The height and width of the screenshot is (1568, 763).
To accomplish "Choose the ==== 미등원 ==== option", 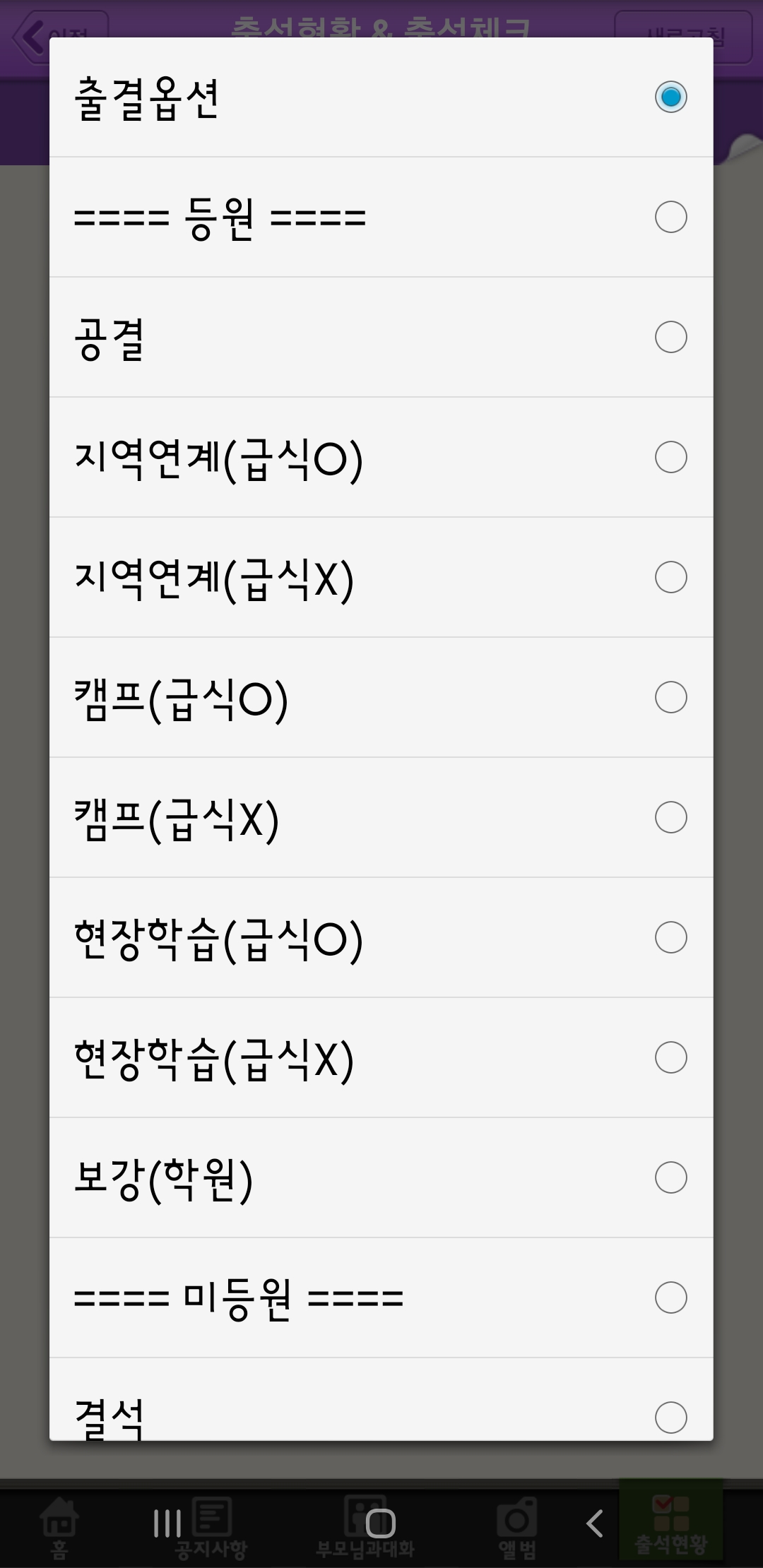I will [x=381, y=1297].
